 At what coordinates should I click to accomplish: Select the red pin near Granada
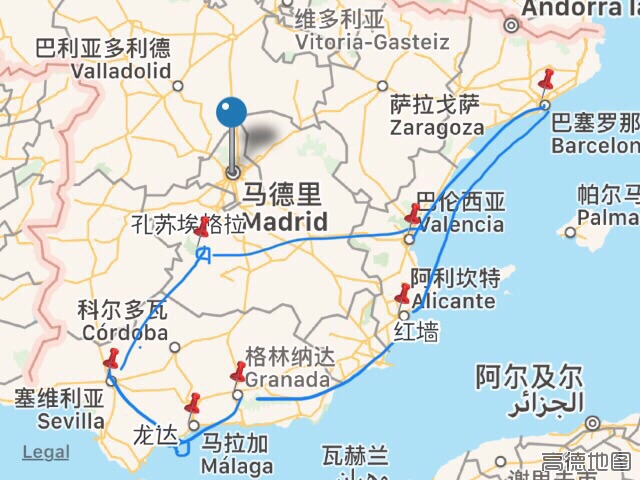pyautogui.click(x=239, y=372)
